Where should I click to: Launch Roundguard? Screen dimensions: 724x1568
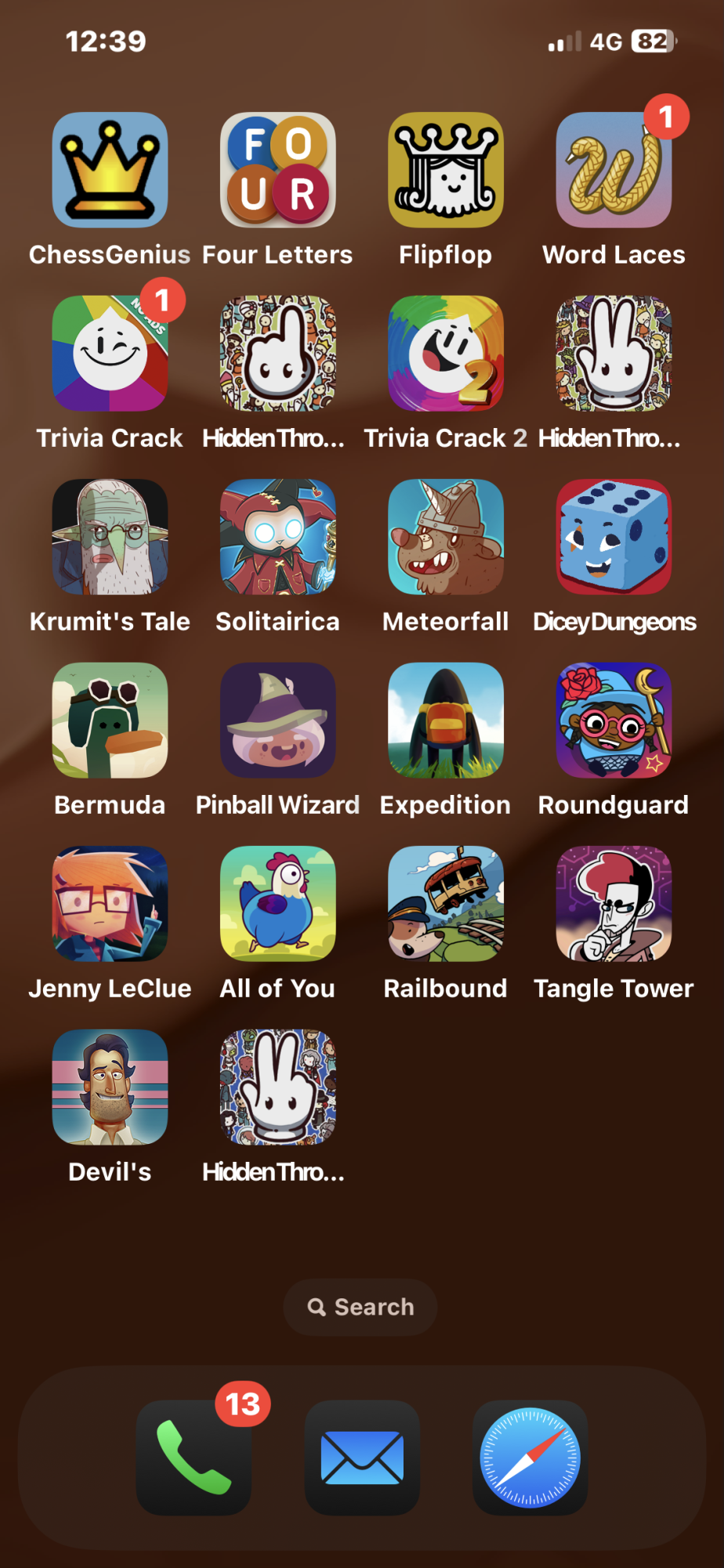(614, 720)
